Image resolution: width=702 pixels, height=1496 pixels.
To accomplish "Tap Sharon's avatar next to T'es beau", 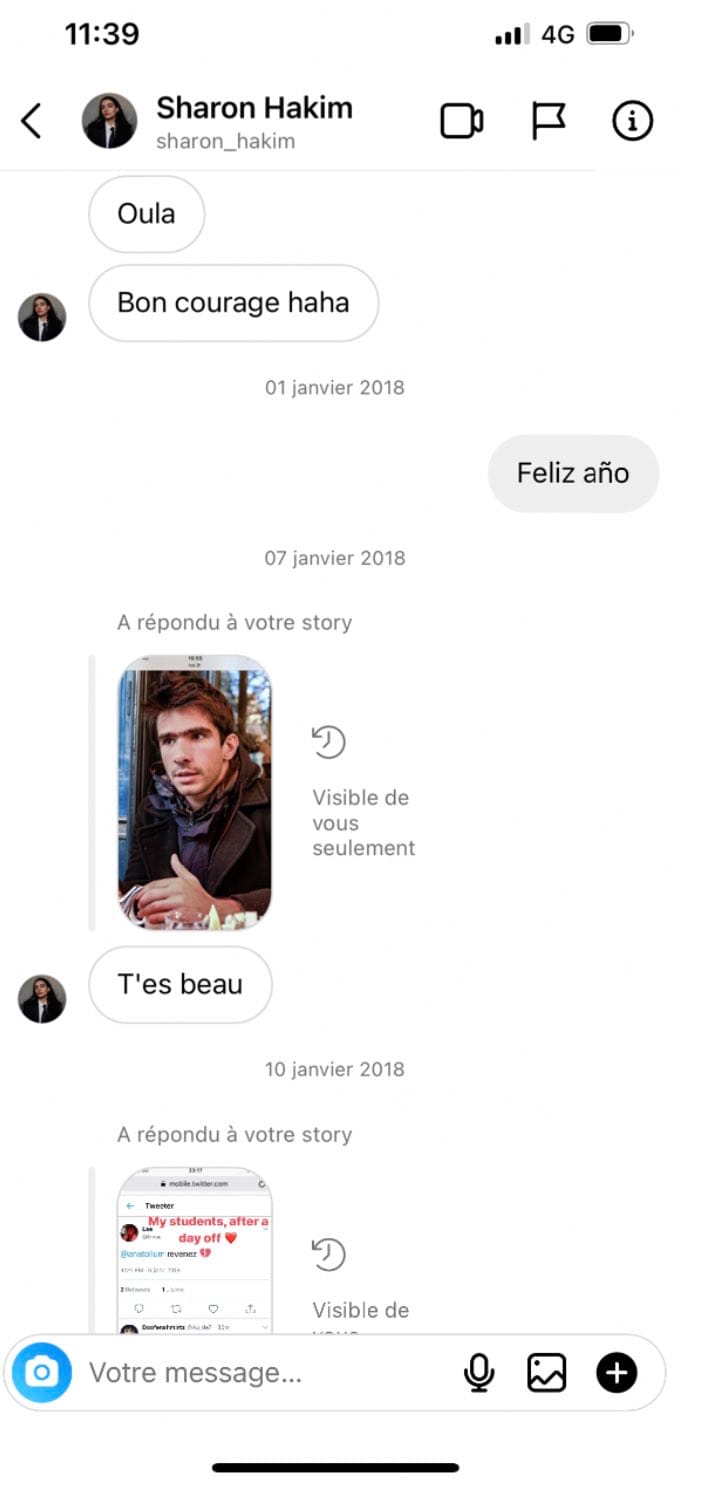I will (x=42, y=998).
